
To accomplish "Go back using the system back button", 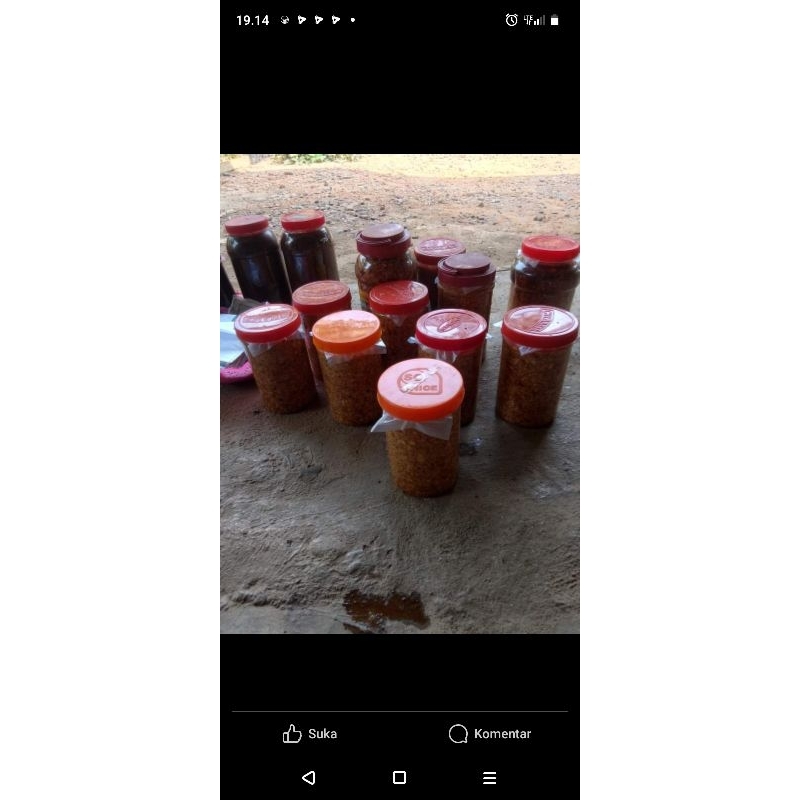I will click(308, 778).
